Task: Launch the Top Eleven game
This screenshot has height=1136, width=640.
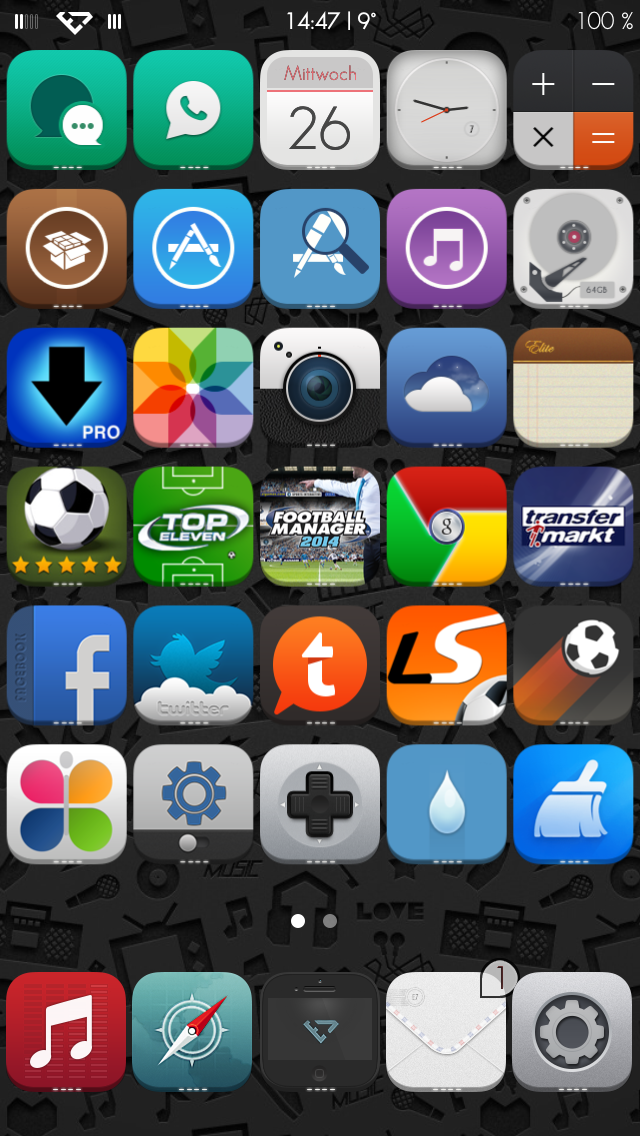Action: click(x=193, y=525)
